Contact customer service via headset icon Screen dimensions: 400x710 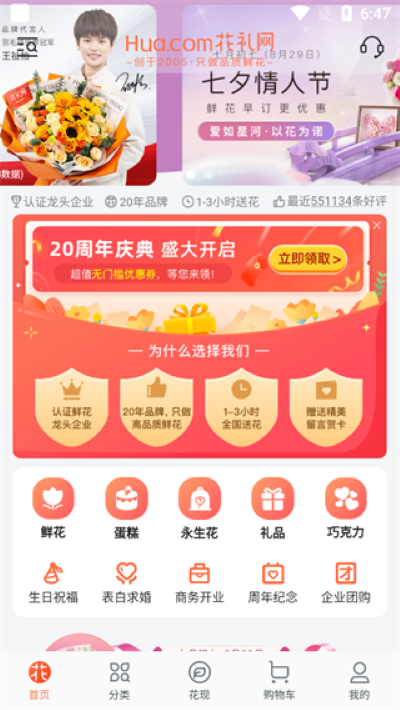372,46
